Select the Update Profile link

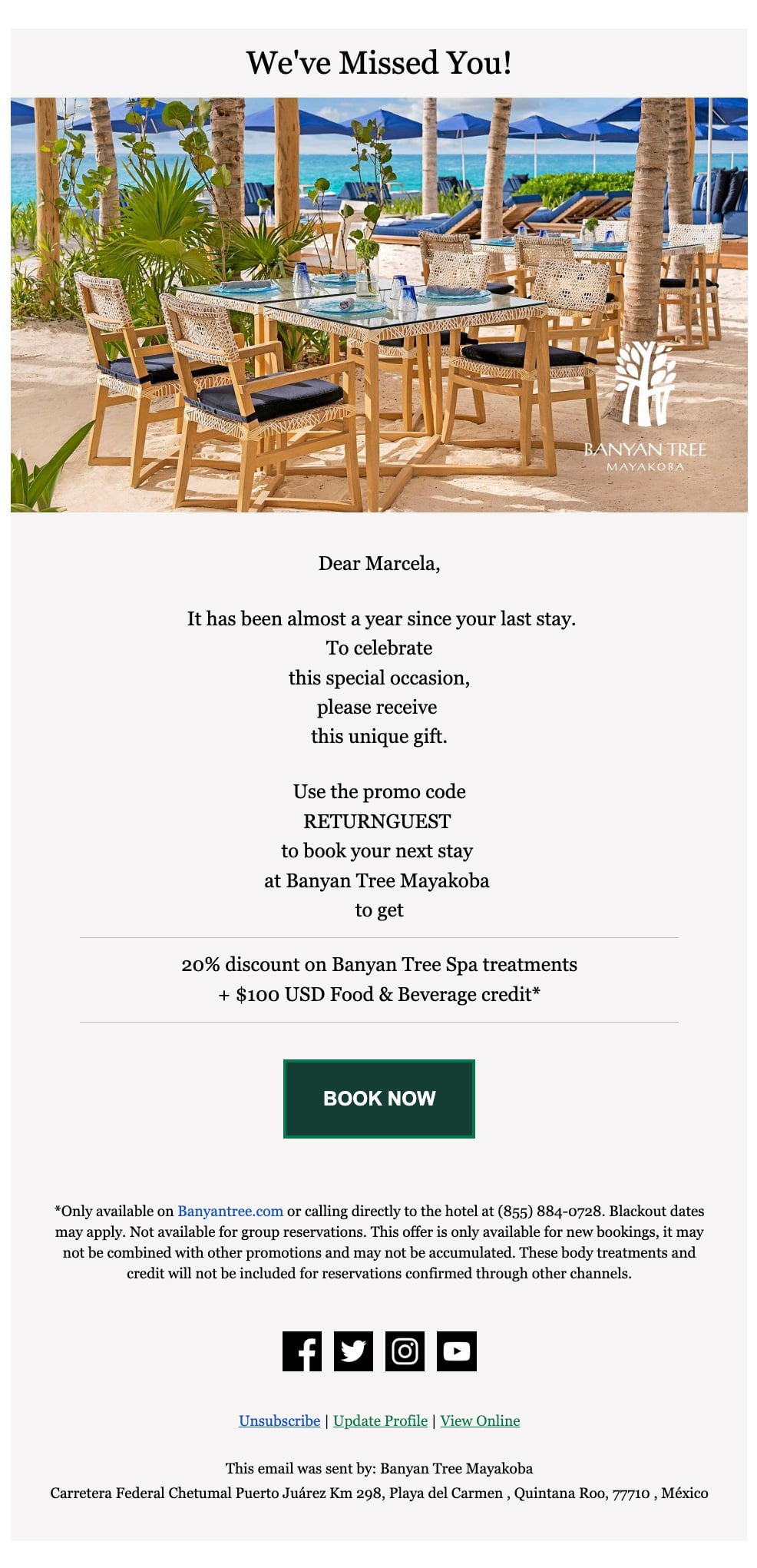pos(380,1420)
